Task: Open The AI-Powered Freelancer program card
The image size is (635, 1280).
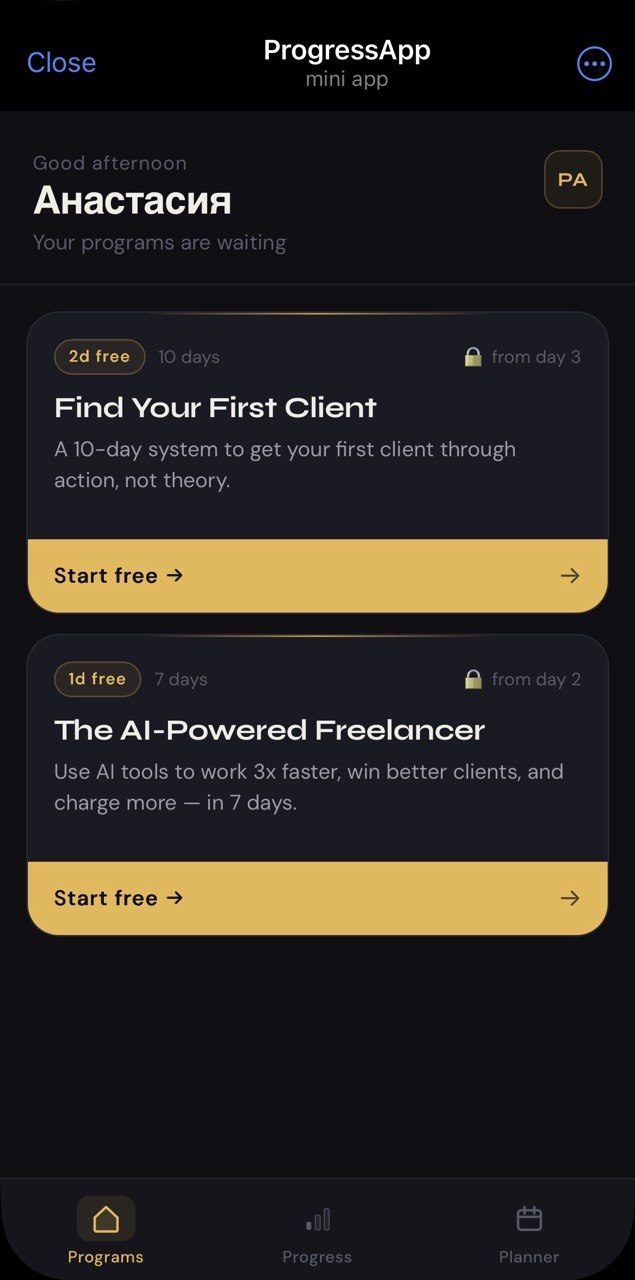Action: coord(317,752)
